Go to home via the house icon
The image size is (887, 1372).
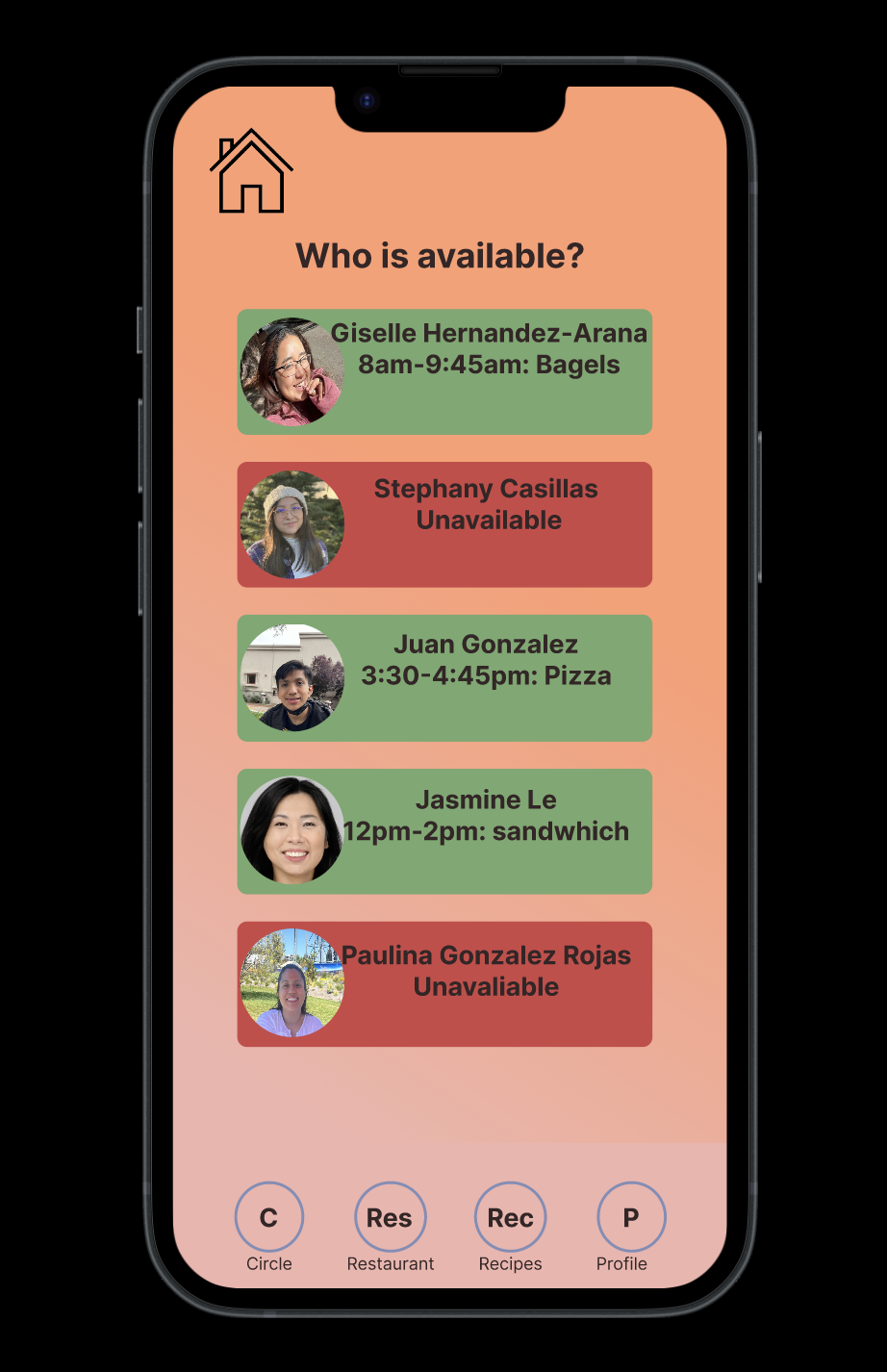point(251,171)
